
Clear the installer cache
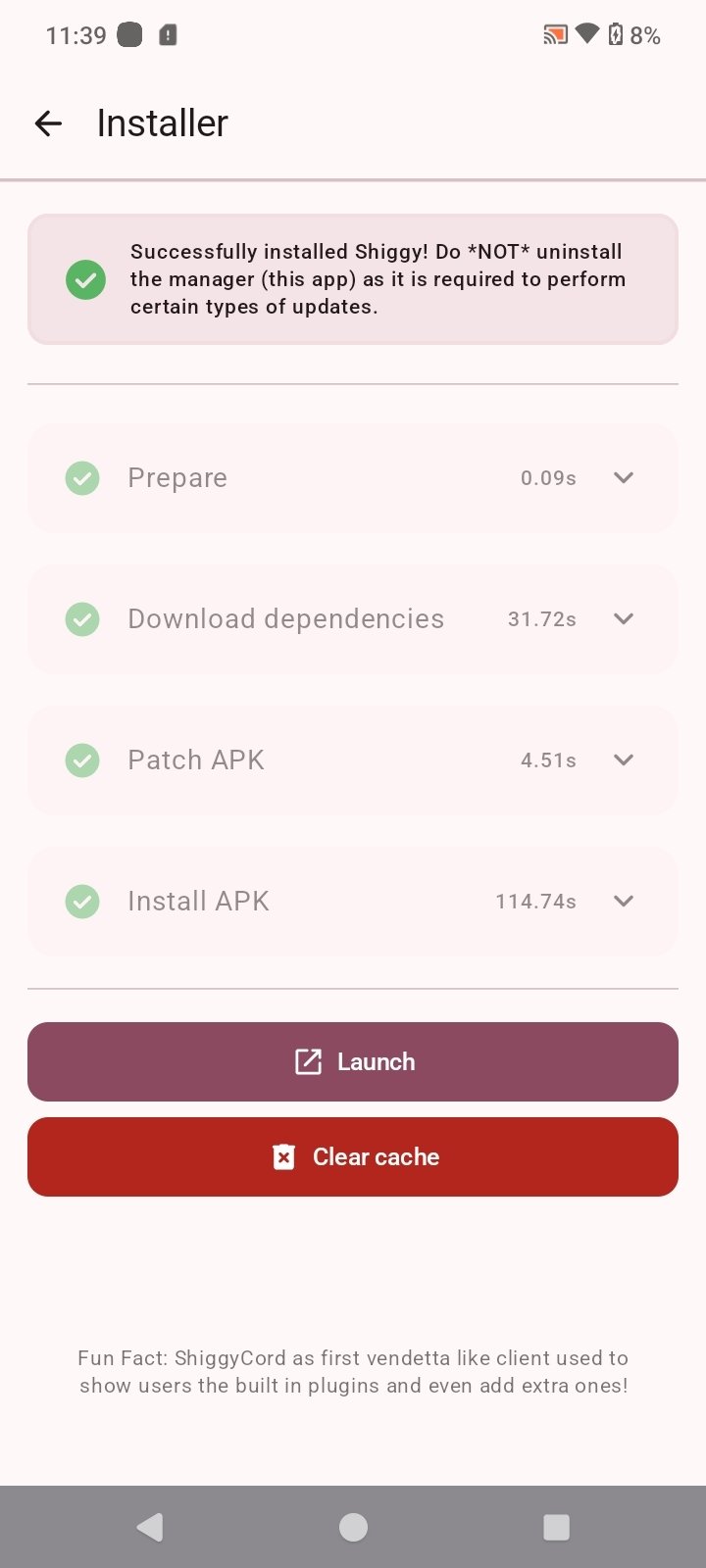click(353, 1157)
